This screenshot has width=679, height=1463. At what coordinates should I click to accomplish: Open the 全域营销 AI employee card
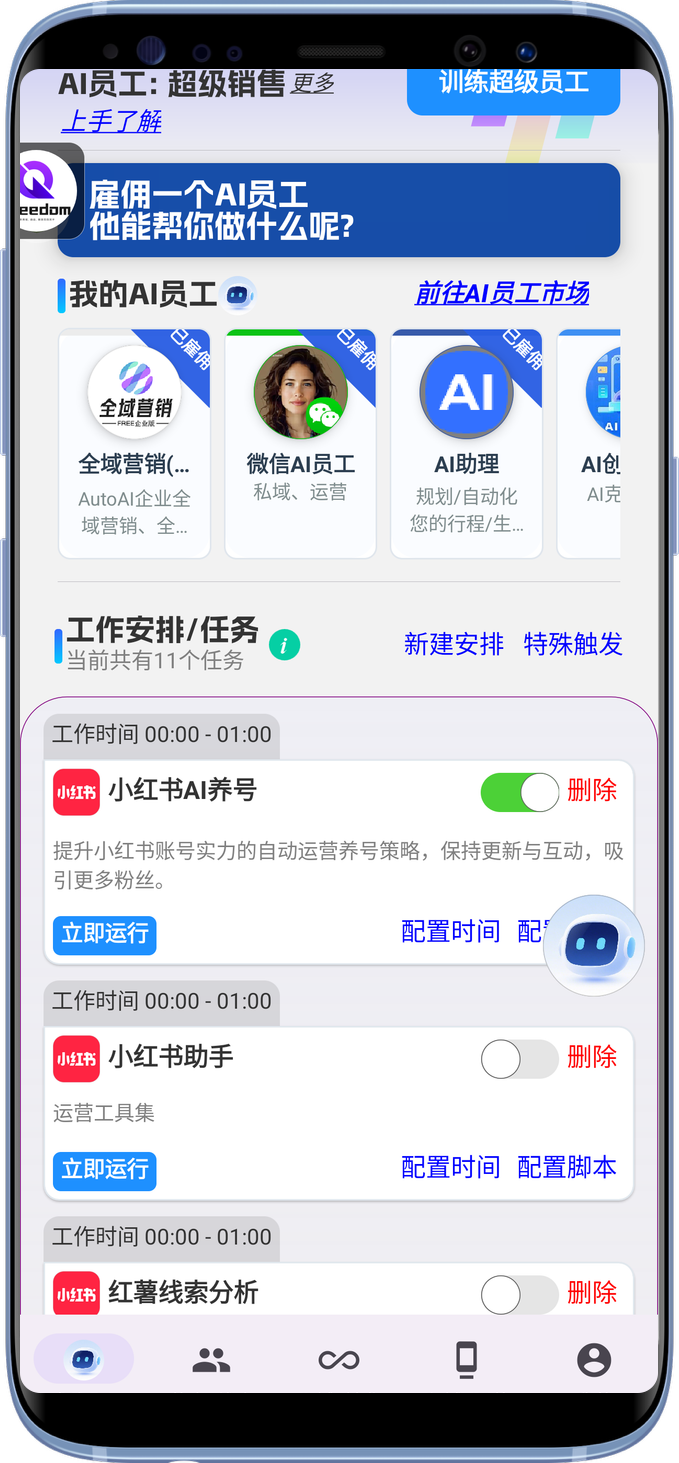134,443
